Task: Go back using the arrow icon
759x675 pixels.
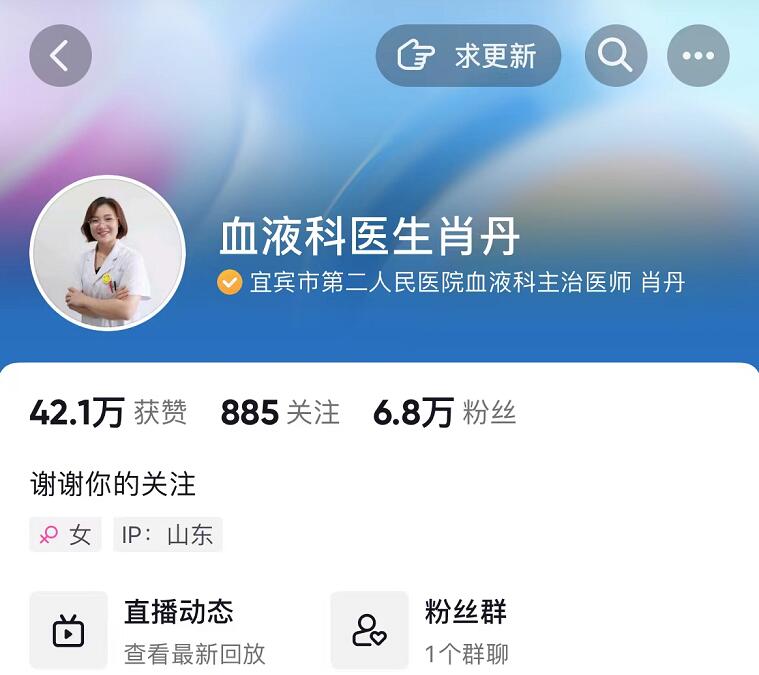Action: pyautogui.click(x=60, y=55)
